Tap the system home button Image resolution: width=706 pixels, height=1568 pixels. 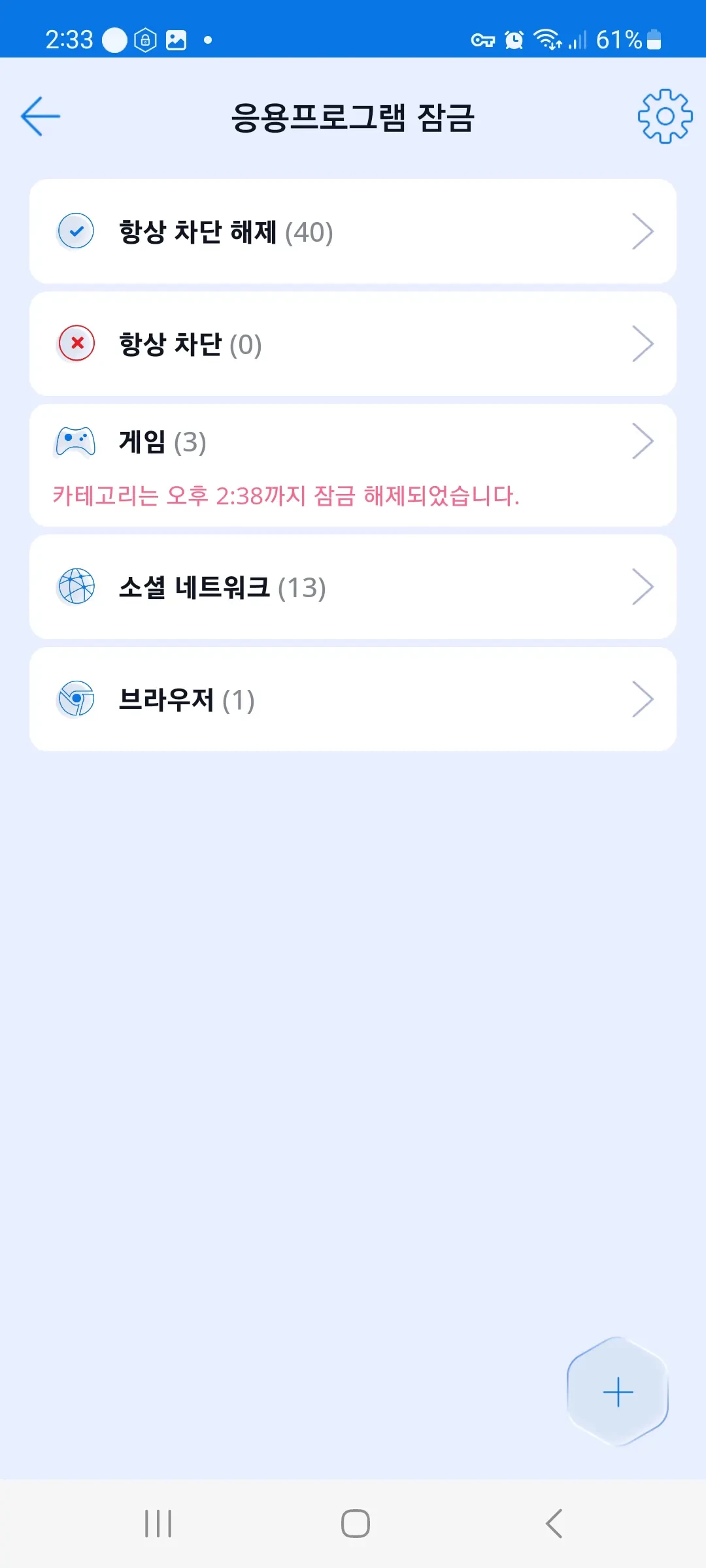355,1524
